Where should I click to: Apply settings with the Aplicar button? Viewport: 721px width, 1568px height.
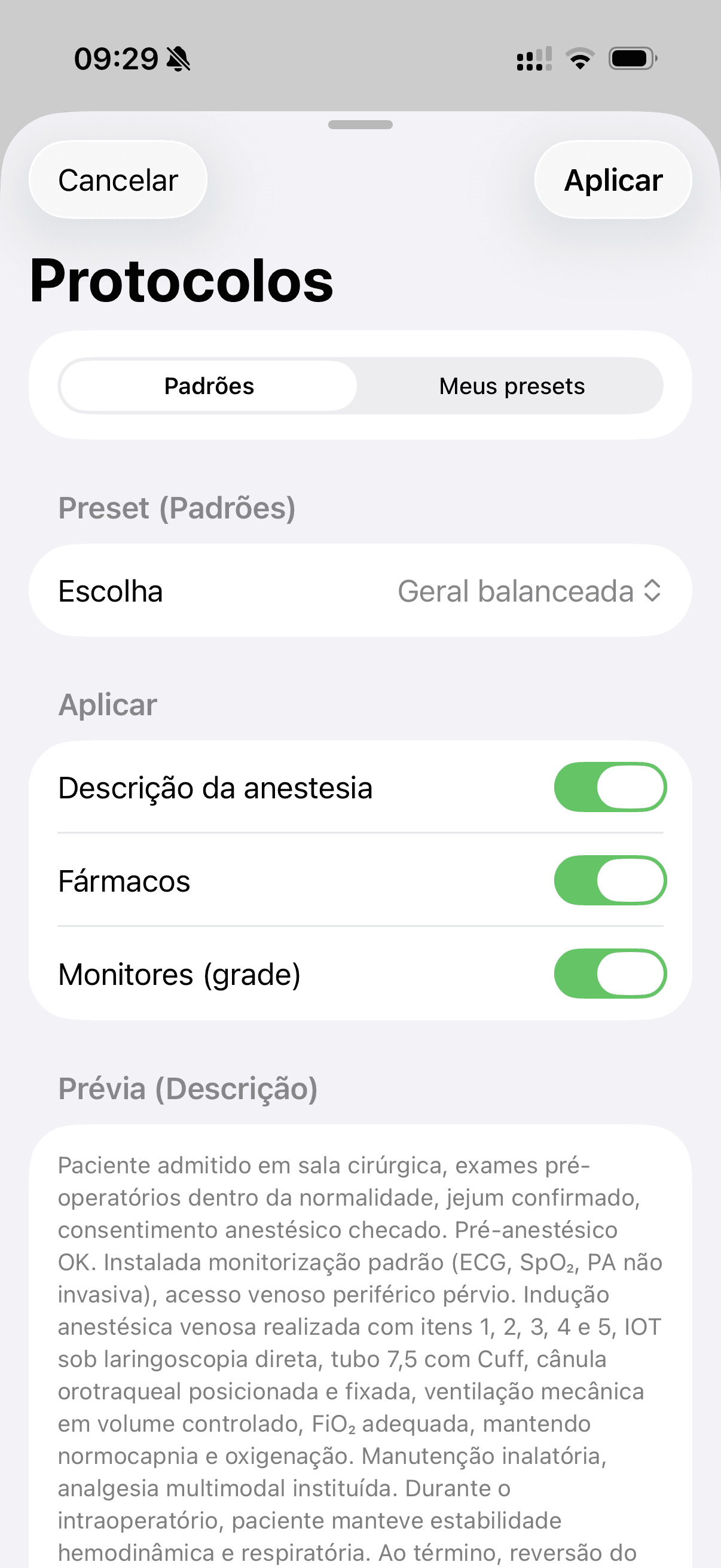click(613, 179)
